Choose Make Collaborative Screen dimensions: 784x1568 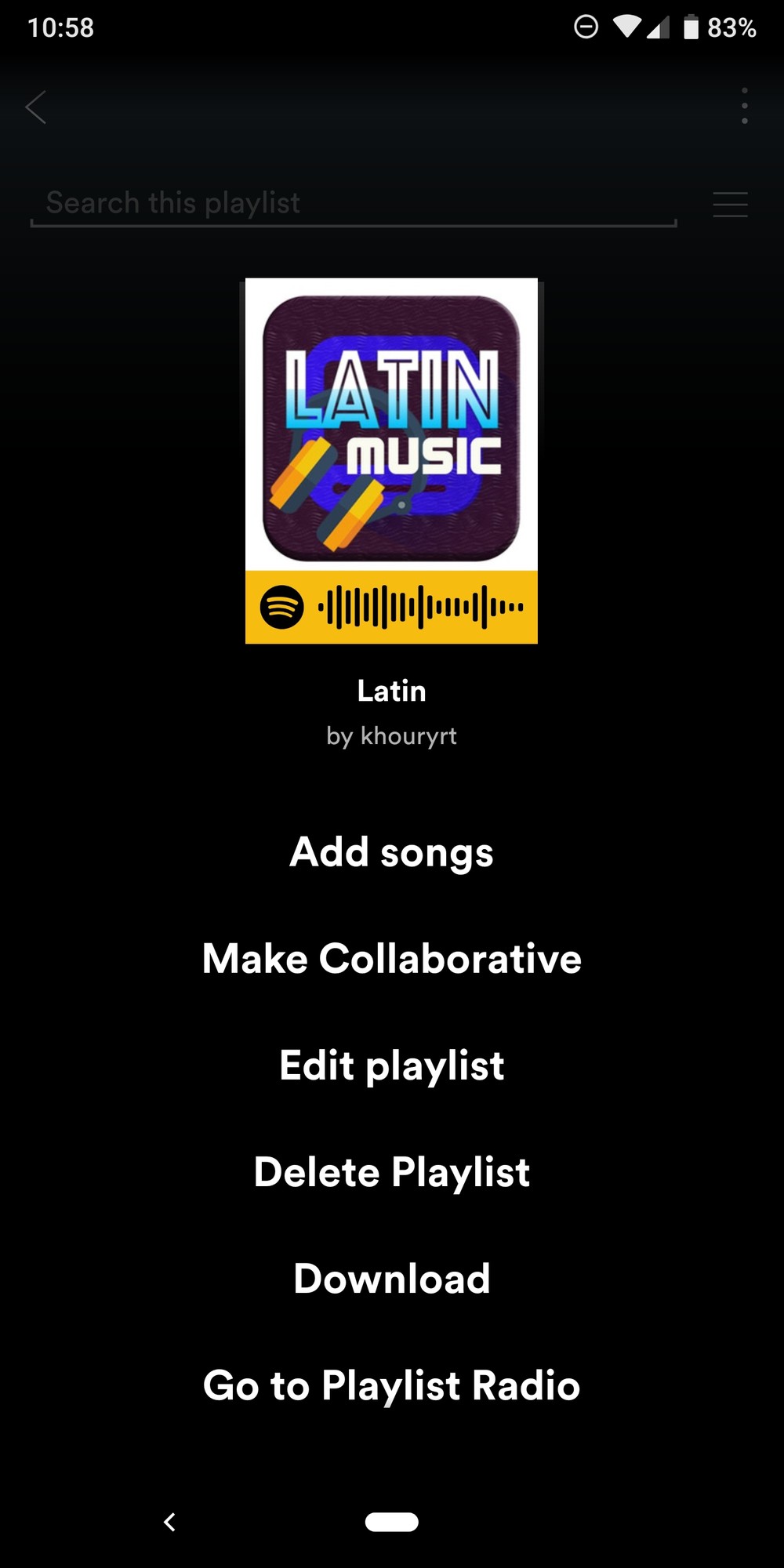click(391, 959)
